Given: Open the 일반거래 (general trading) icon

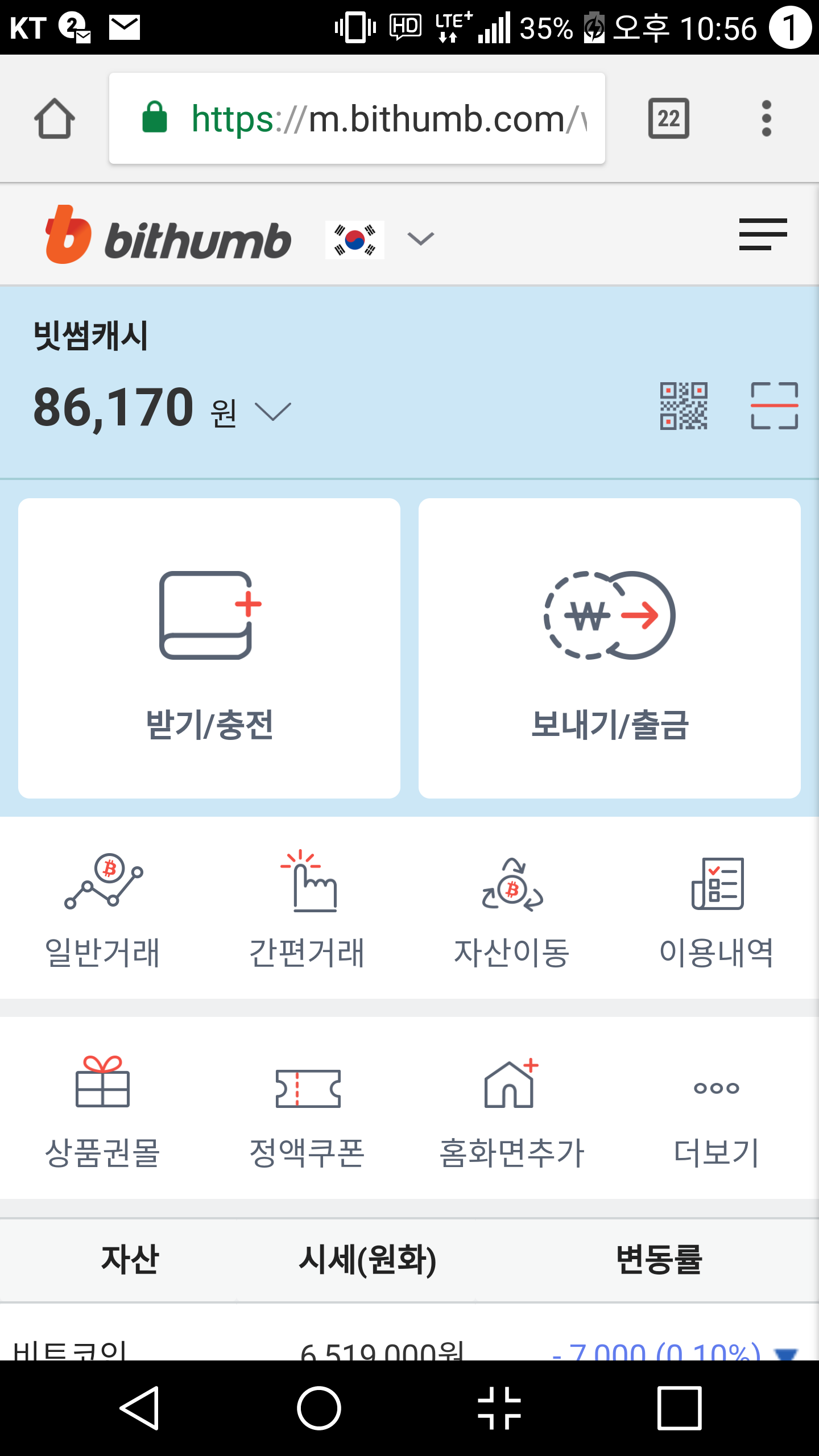Looking at the screenshot, I should coord(102,910).
